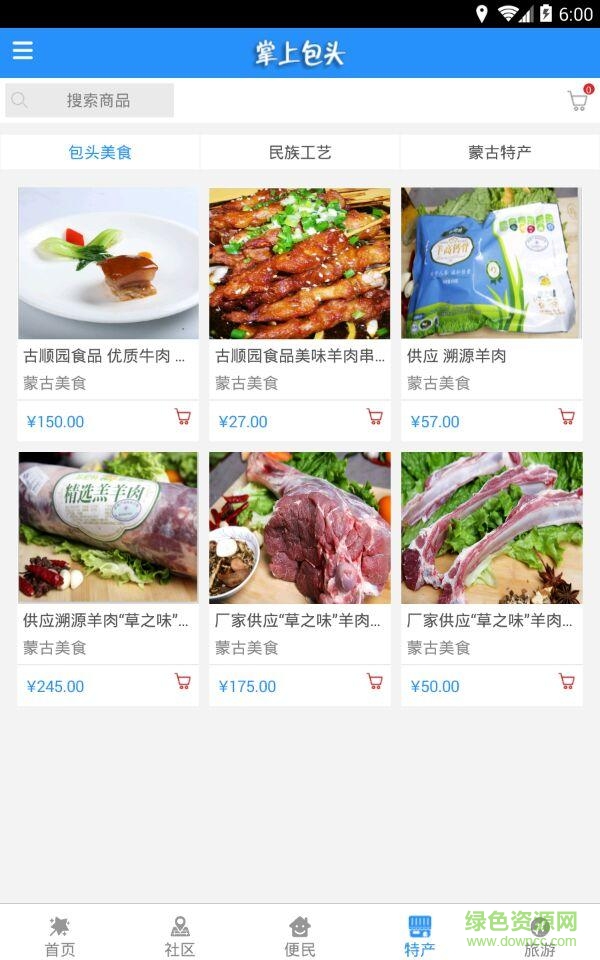Screen dimensions: 600x960
Task: Open the shopping cart at top right
Action: pos(577,100)
